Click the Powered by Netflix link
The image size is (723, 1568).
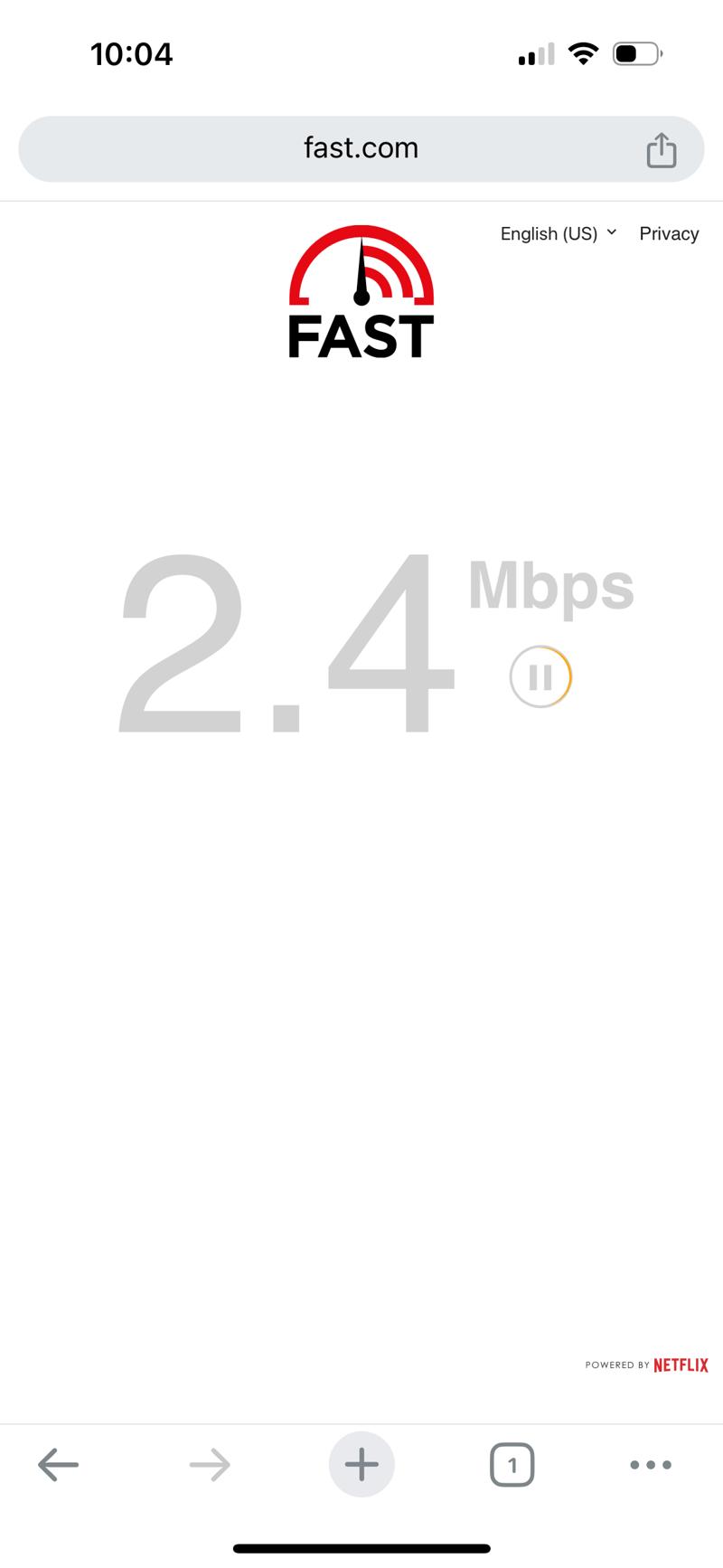[x=646, y=1365]
